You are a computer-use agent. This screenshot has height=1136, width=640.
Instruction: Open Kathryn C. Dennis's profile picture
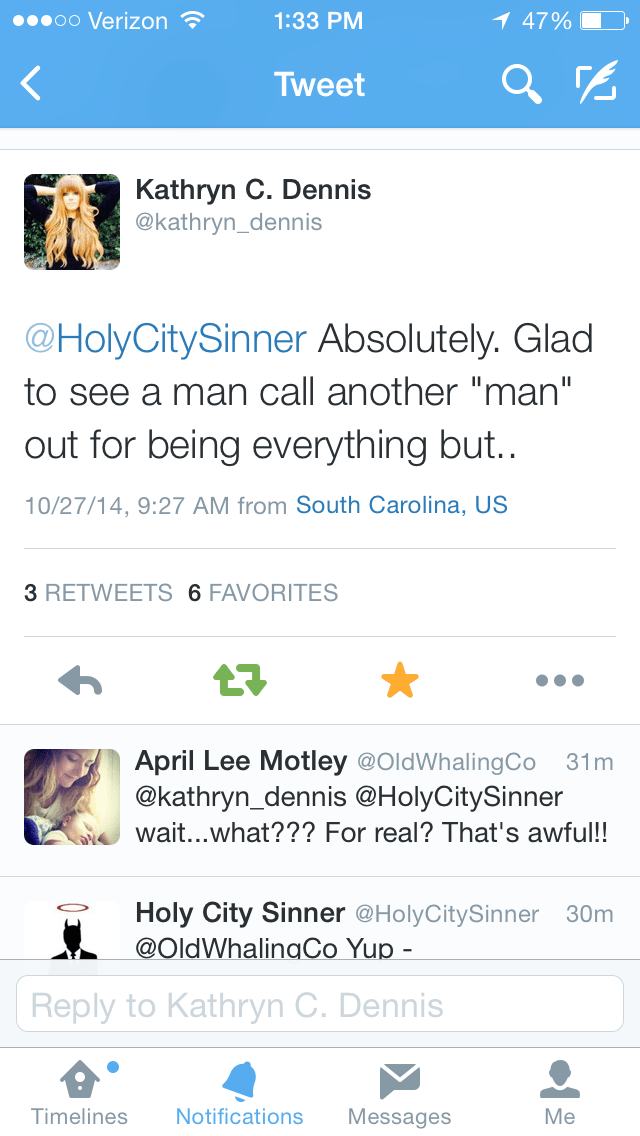coord(72,222)
